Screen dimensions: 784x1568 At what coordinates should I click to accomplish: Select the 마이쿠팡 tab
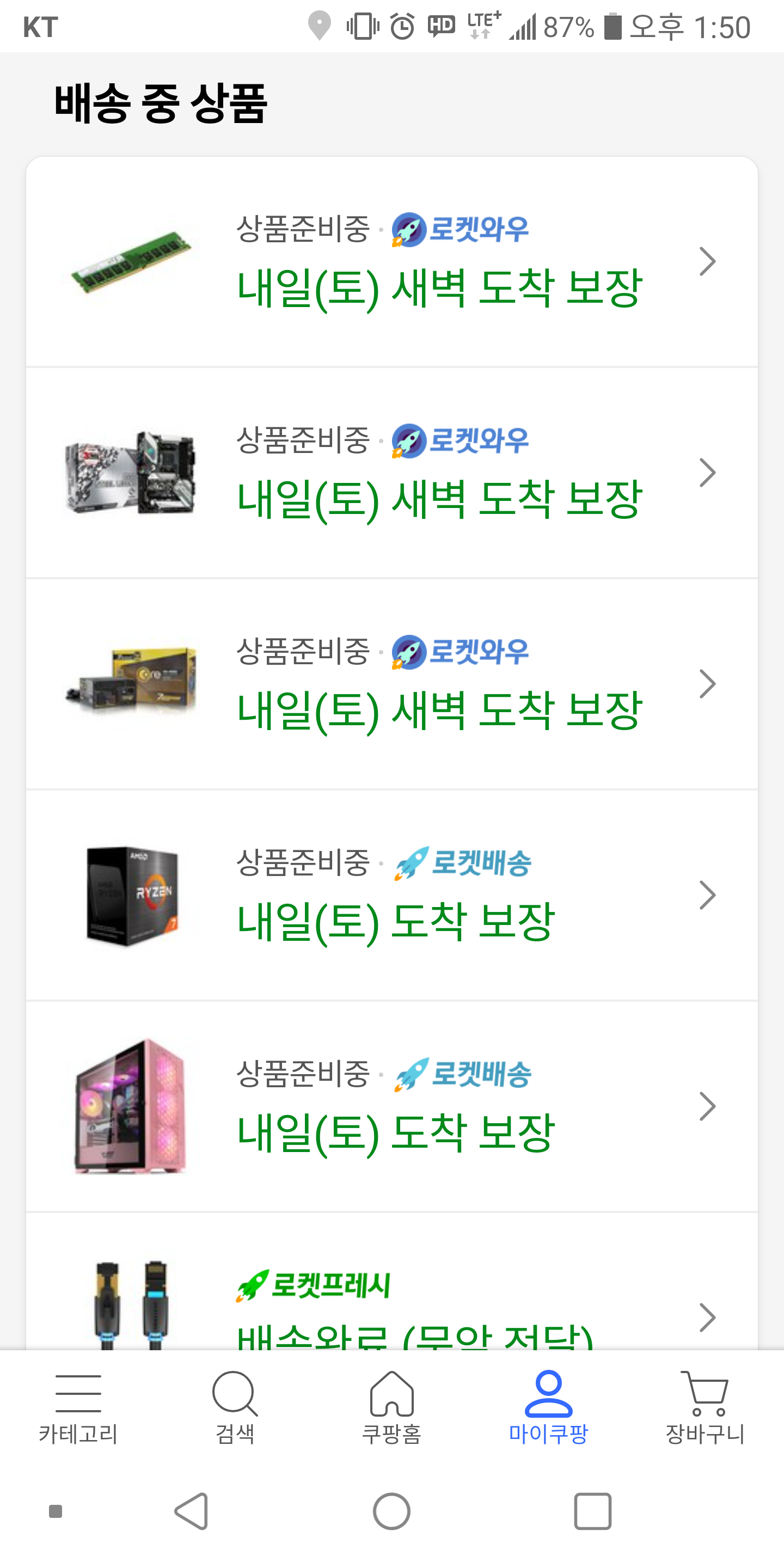[x=548, y=1408]
